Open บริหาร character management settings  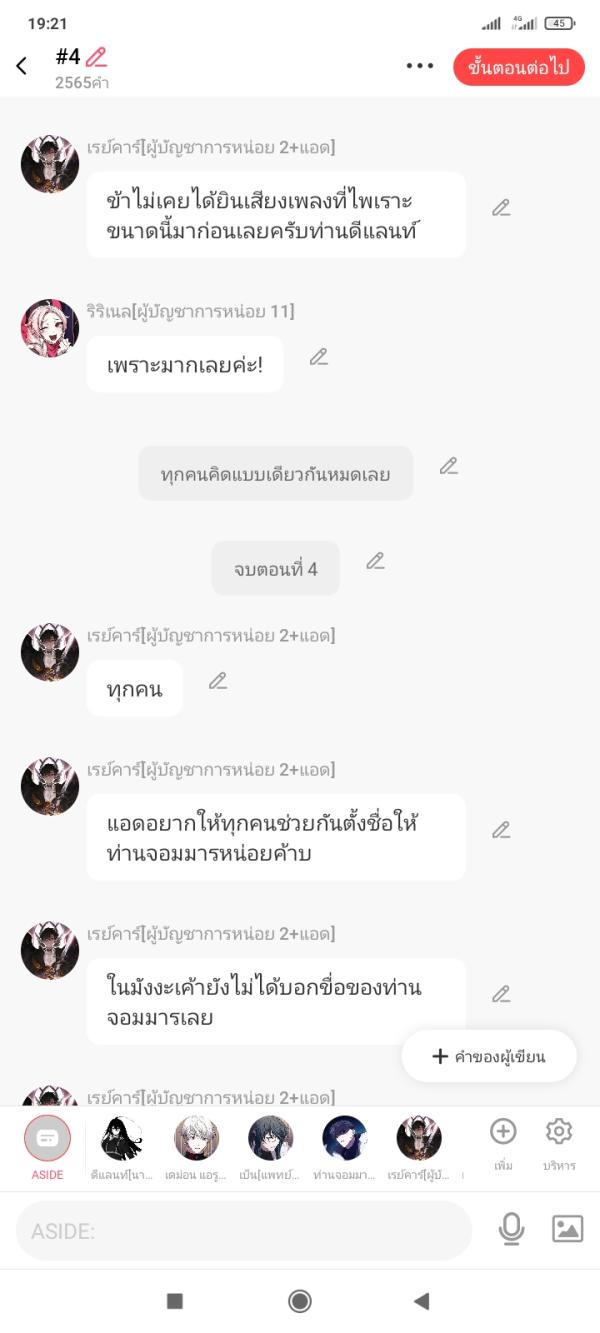click(558, 1141)
